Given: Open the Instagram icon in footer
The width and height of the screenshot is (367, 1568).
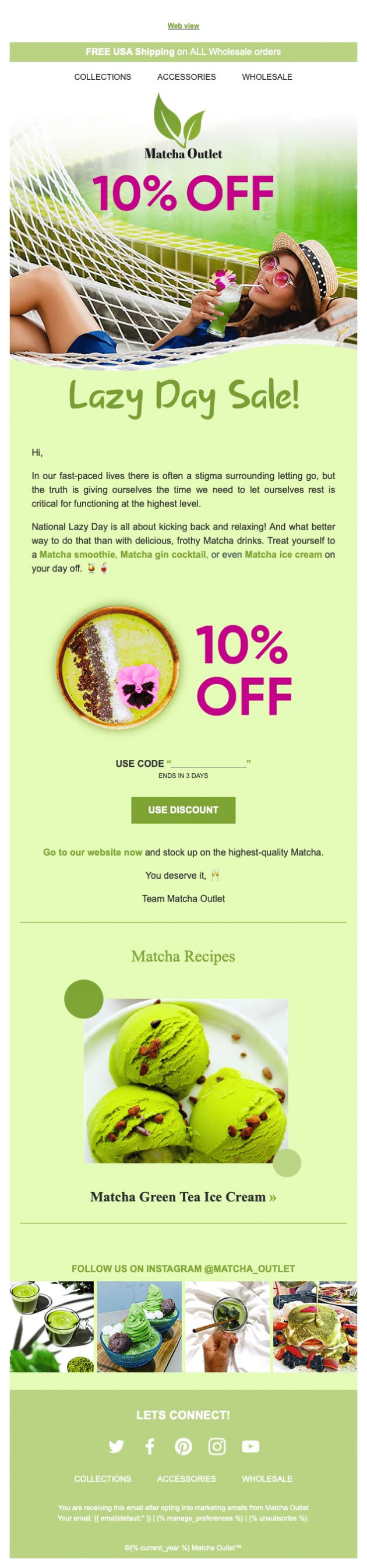Looking at the screenshot, I should click(217, 1447).
